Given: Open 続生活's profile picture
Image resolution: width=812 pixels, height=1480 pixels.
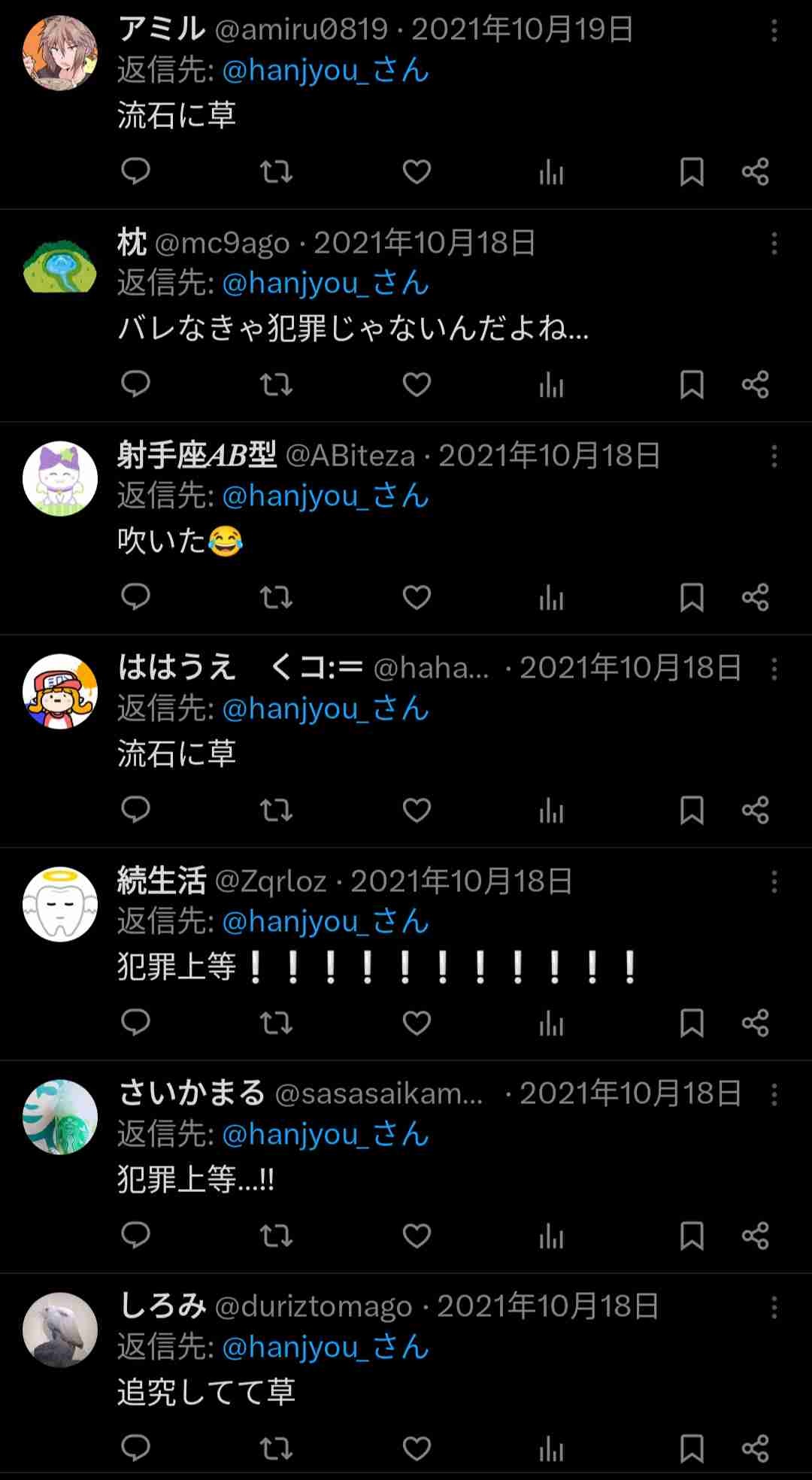Looking at the screenshot, I should [60, 905].
